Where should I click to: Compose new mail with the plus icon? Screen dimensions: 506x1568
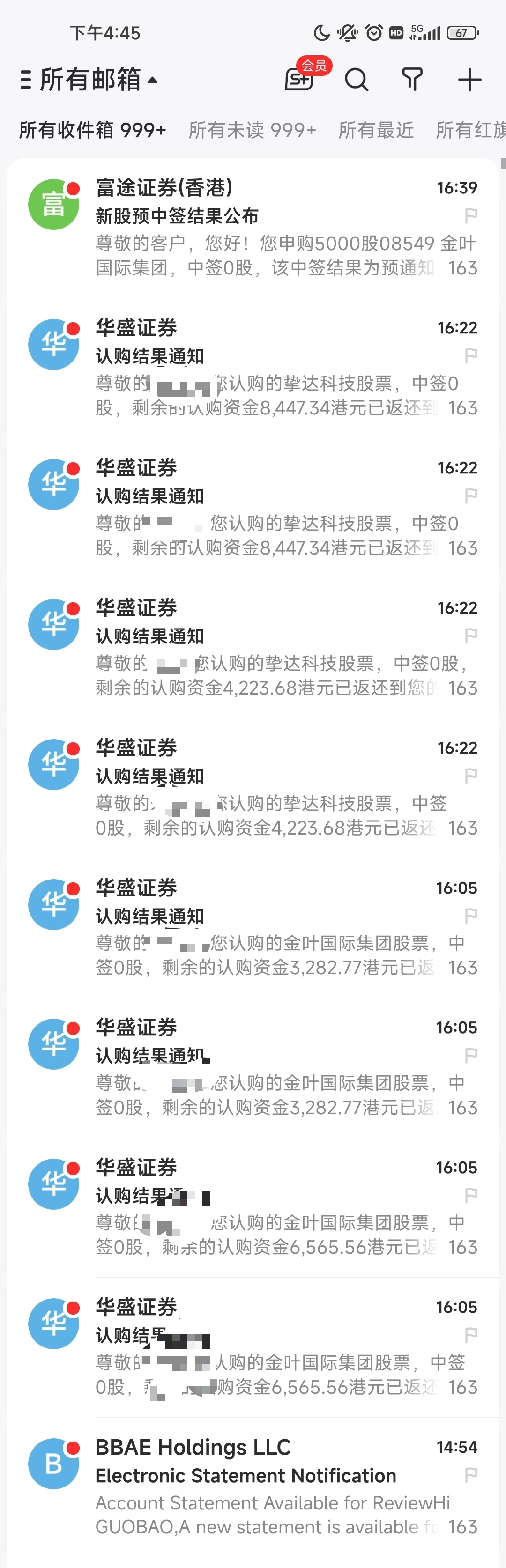[469, 80]
